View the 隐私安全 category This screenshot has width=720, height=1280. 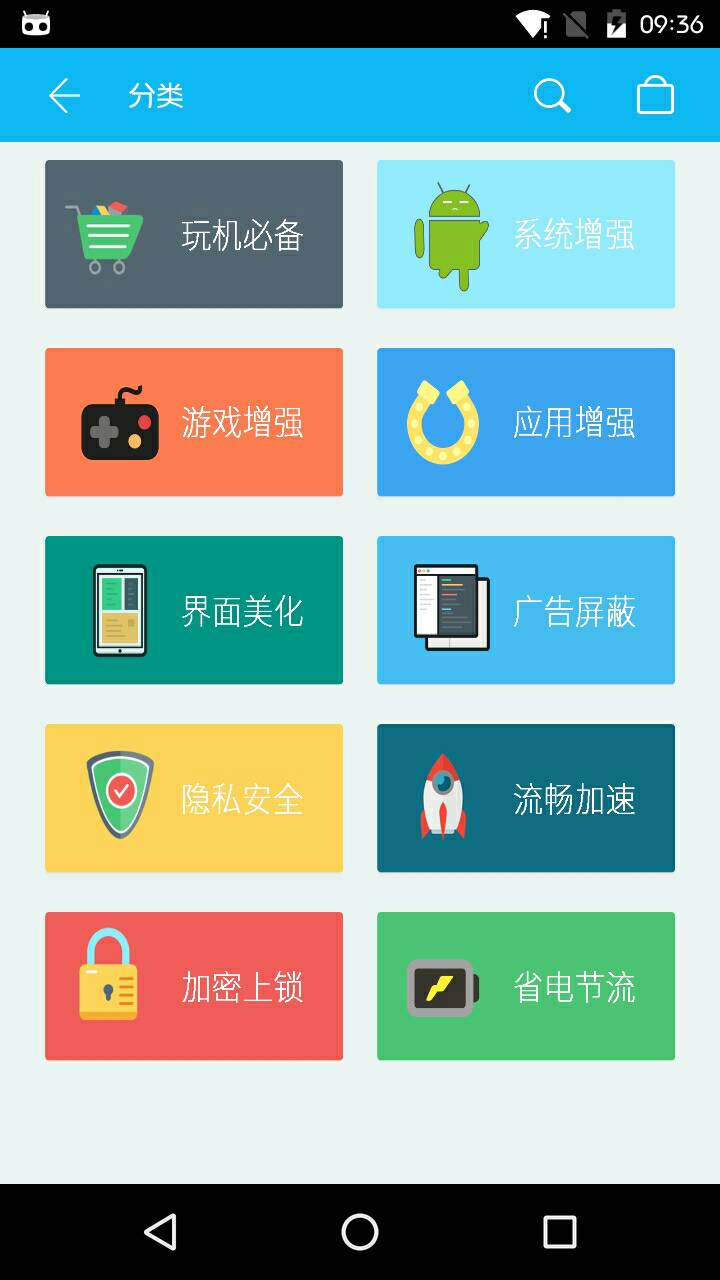[194, 798]
